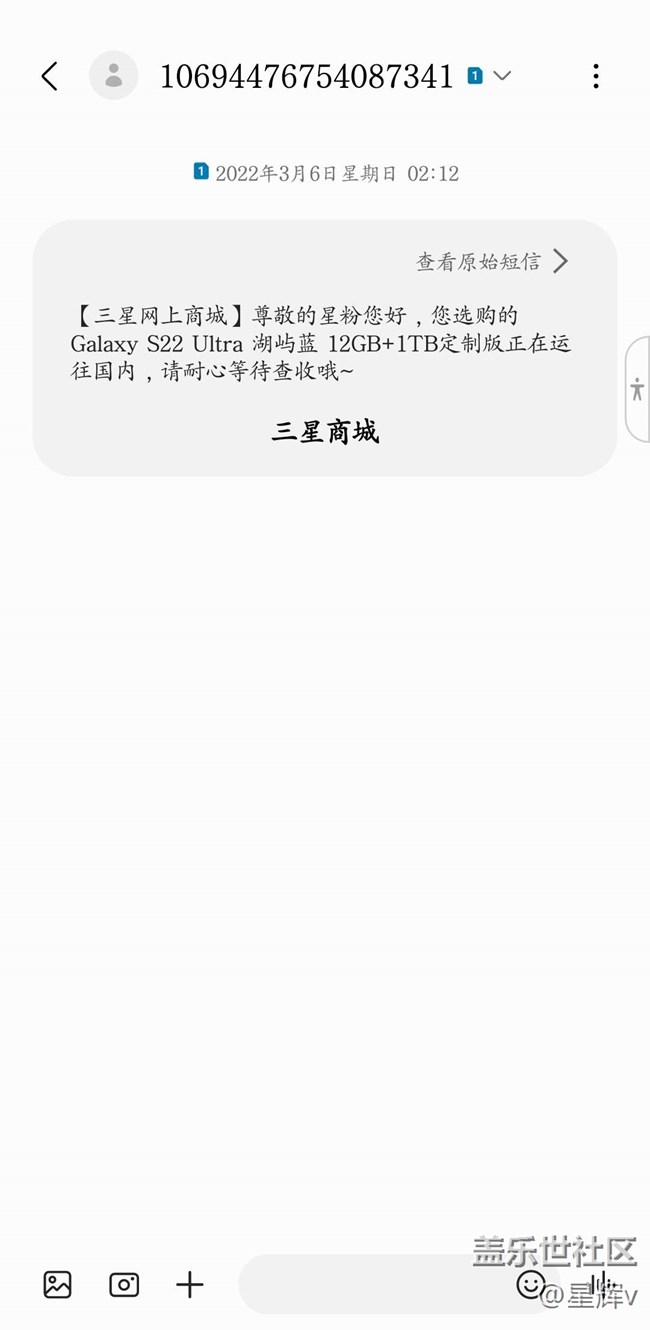This screenshot has height=1330, width=650.
Task: Tap the sender's contact avatar
Action: [x=114, y=76]
